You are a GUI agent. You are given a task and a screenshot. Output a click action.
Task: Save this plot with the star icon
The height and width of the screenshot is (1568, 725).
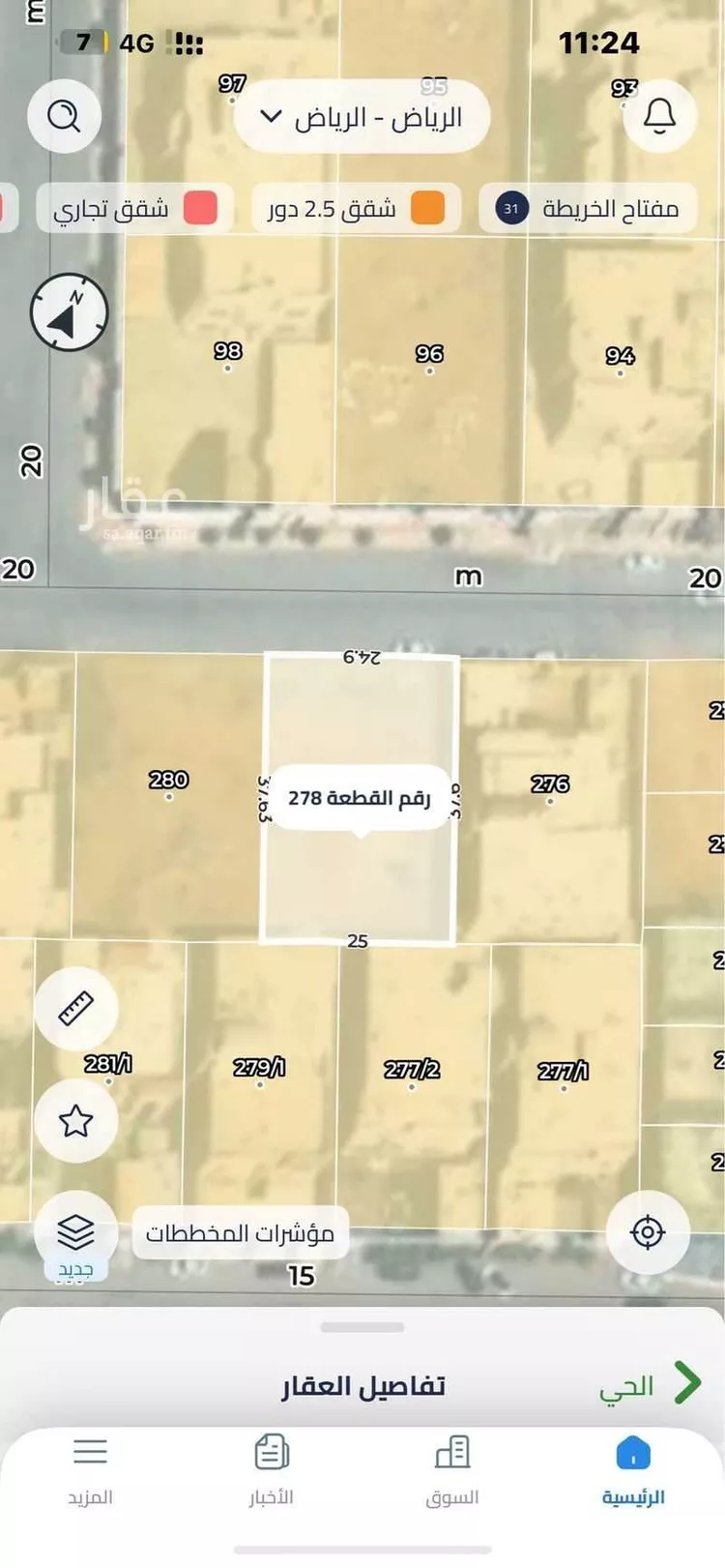tap(75, 1121)
